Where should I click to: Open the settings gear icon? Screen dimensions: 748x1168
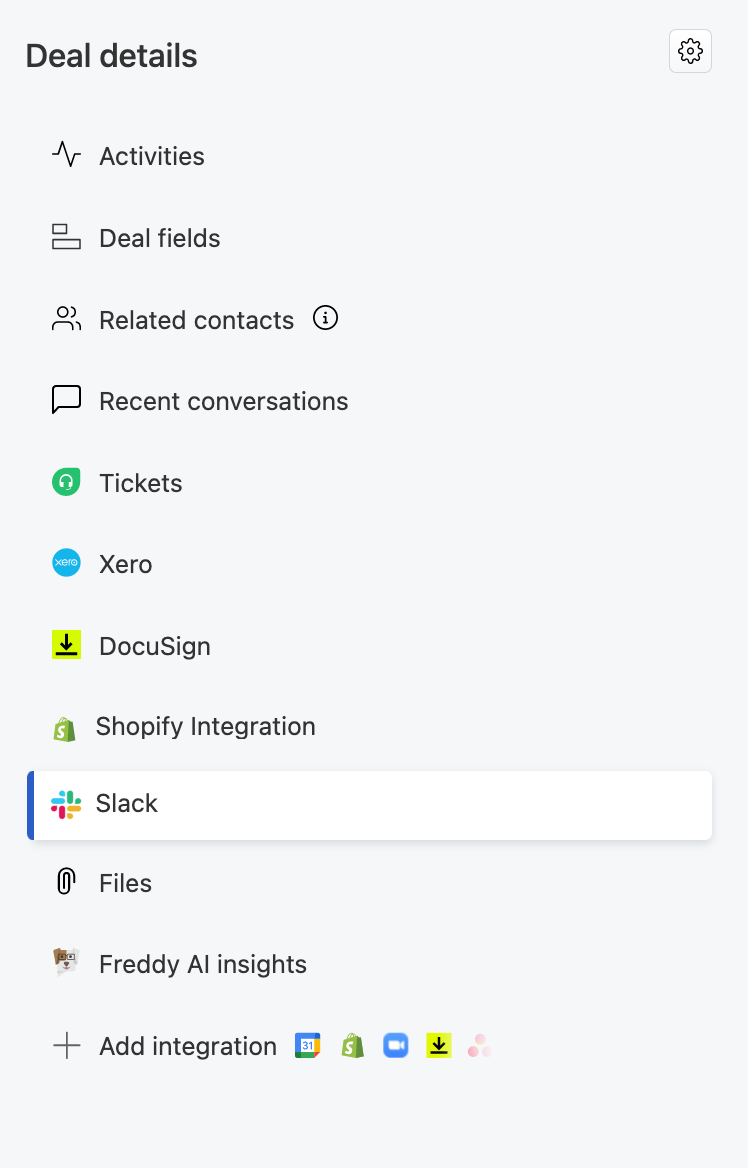point(690,51)
